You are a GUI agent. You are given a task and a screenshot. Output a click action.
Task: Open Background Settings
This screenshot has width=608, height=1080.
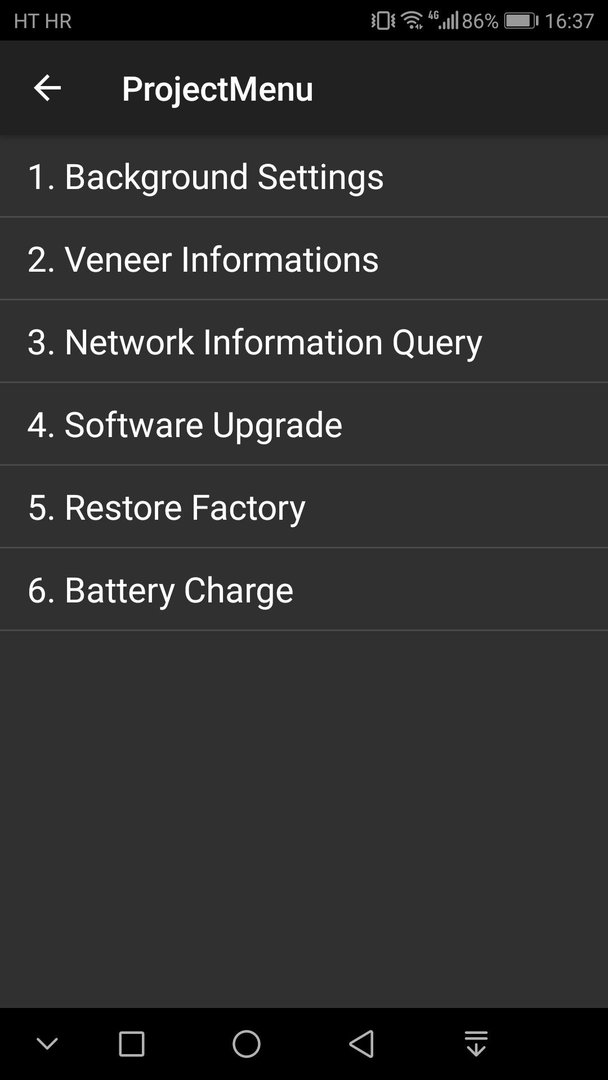pos(304,176)
